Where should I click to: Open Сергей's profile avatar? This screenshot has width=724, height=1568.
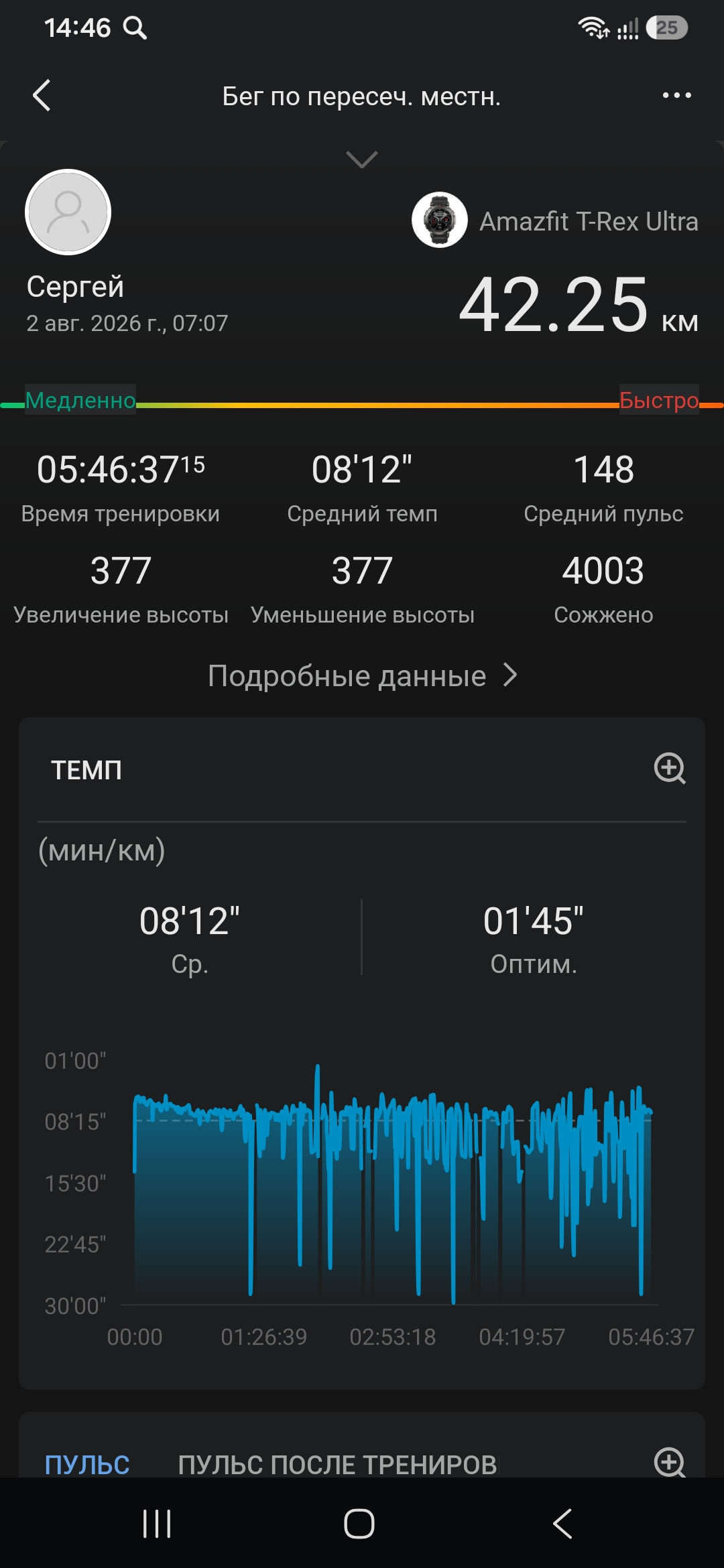(68, 212)
